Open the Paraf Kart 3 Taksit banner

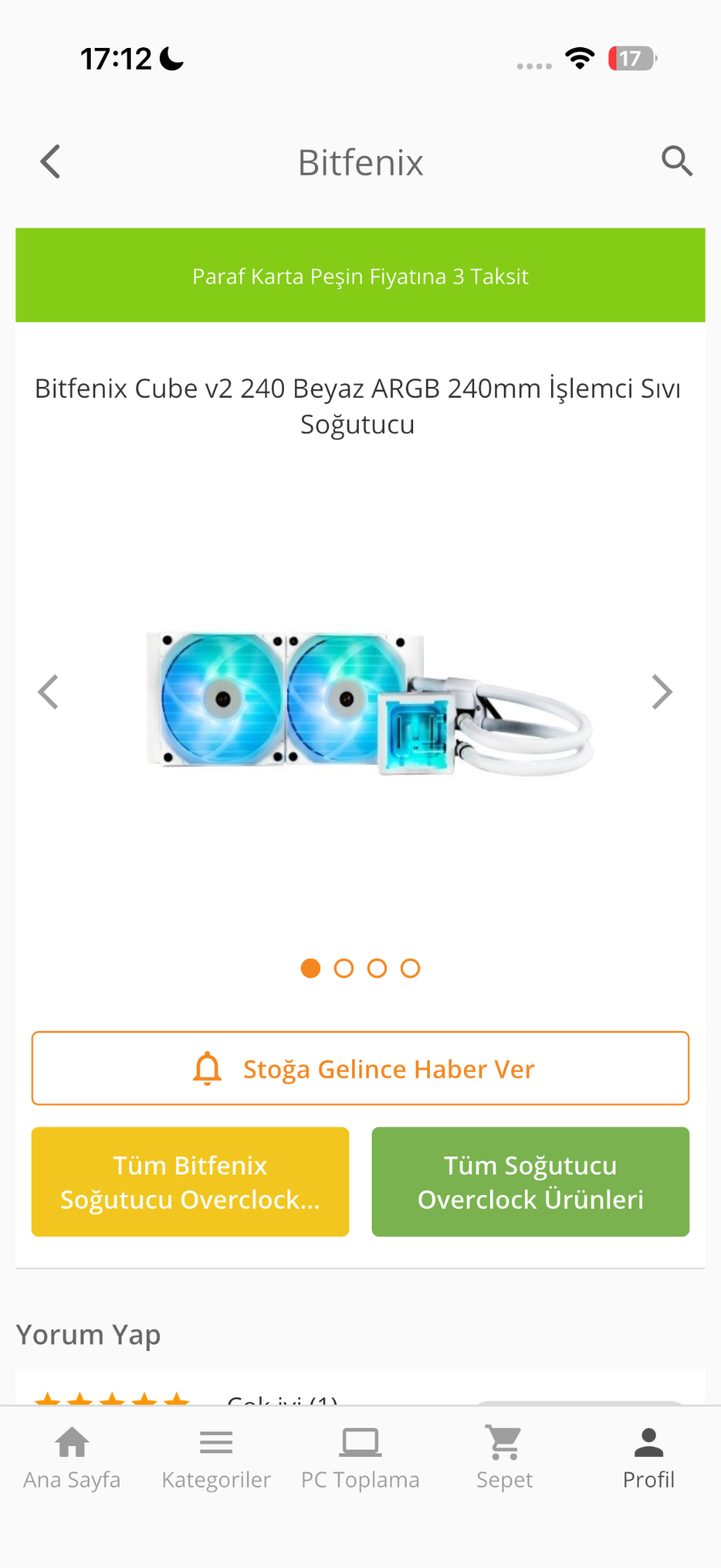pyautogui.click(x=360, y=275)
